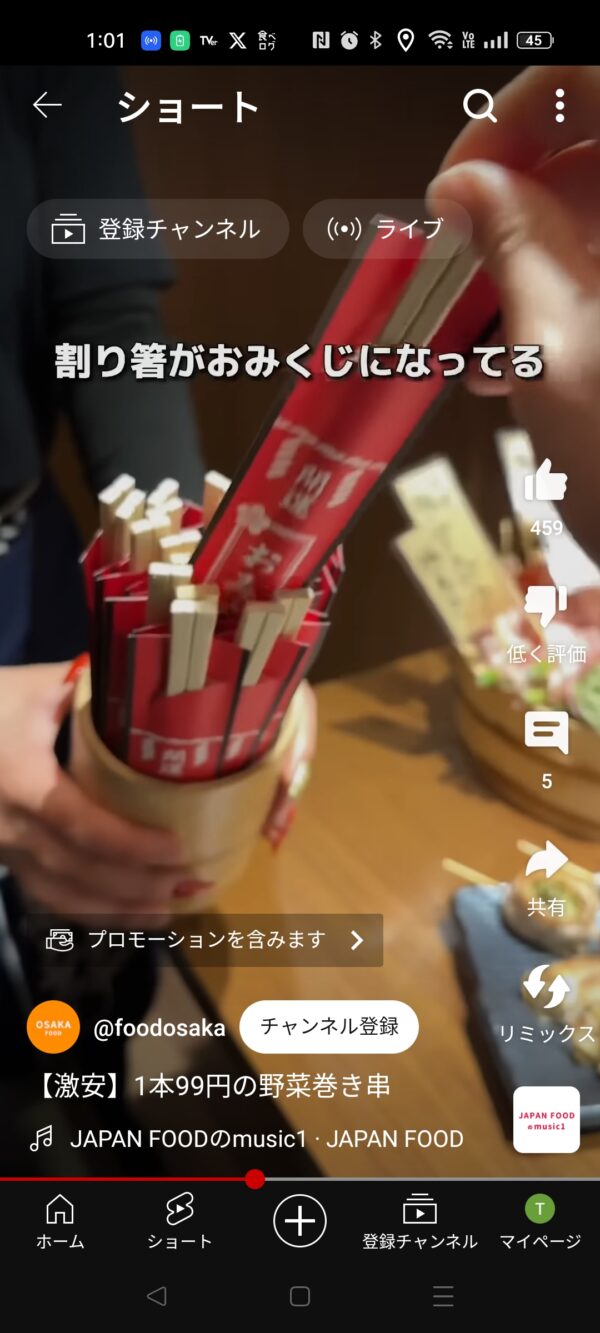The height and width of the screenshot is (1333, 600).
Task: Subscribe with チャンネル登録 button
Action: tap(329, 1026)
